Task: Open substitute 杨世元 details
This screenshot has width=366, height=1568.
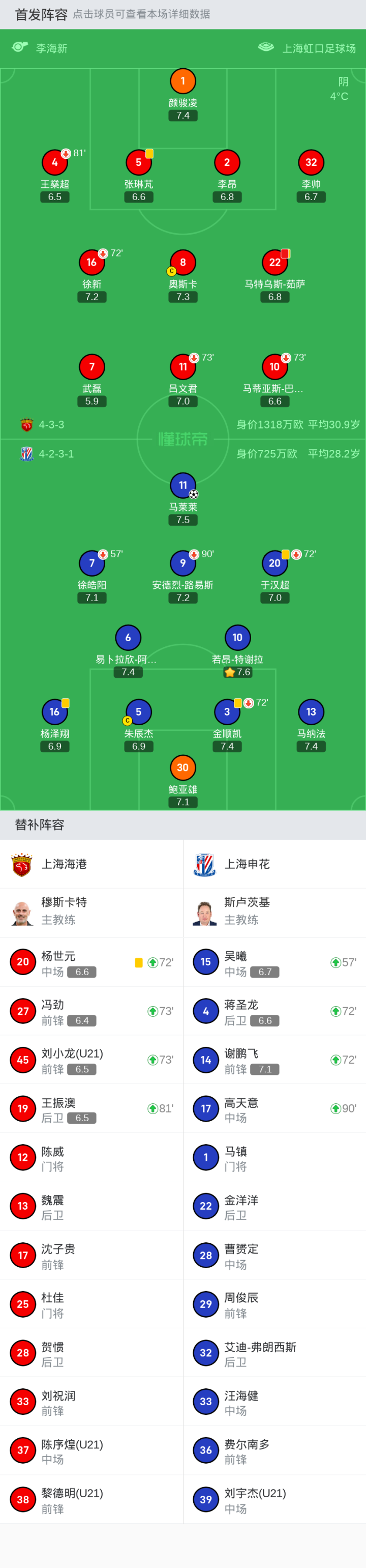Action: [91, 962]
